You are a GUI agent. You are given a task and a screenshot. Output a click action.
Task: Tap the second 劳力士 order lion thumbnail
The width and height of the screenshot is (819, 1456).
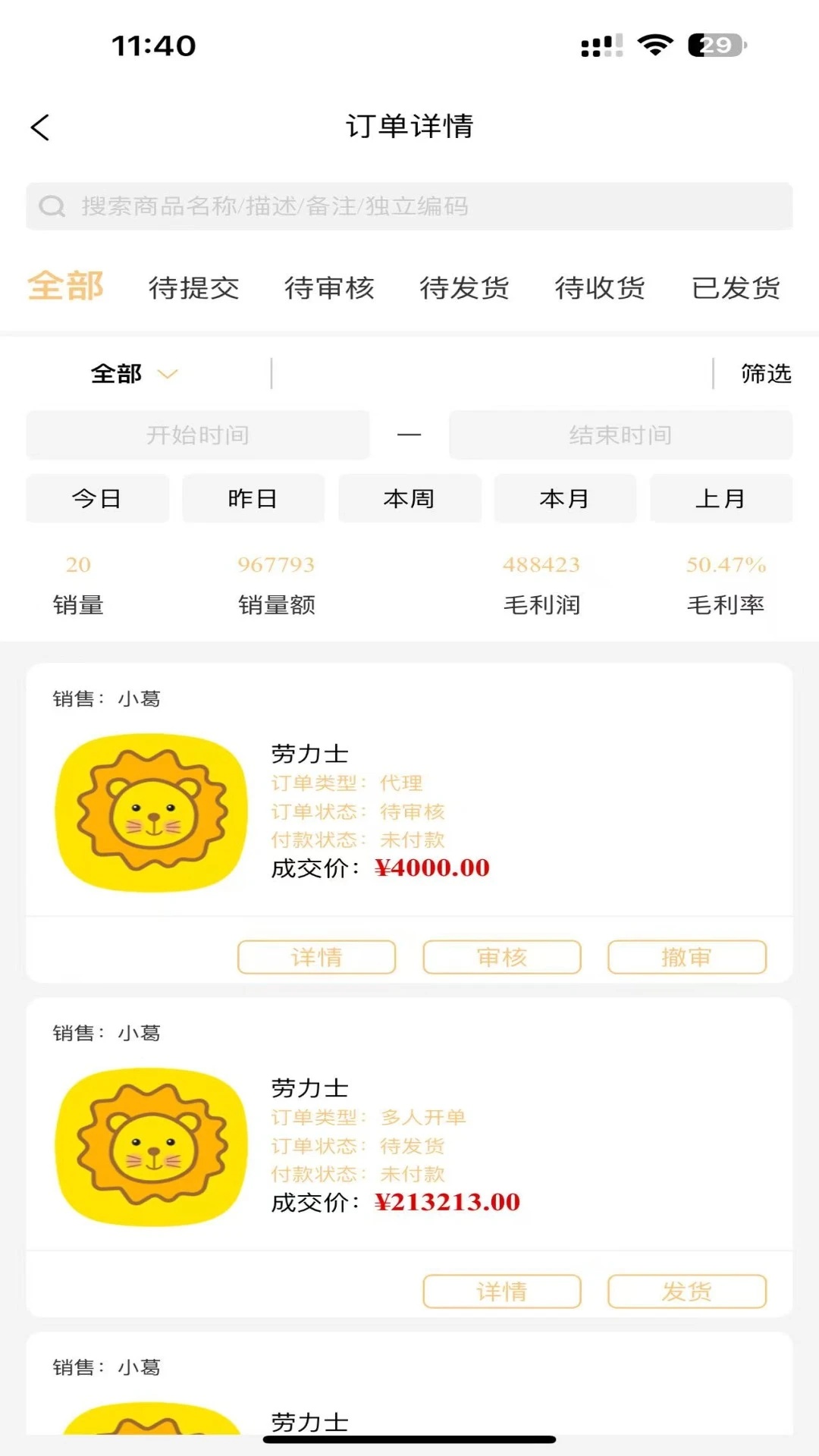tap(149, 1149)
